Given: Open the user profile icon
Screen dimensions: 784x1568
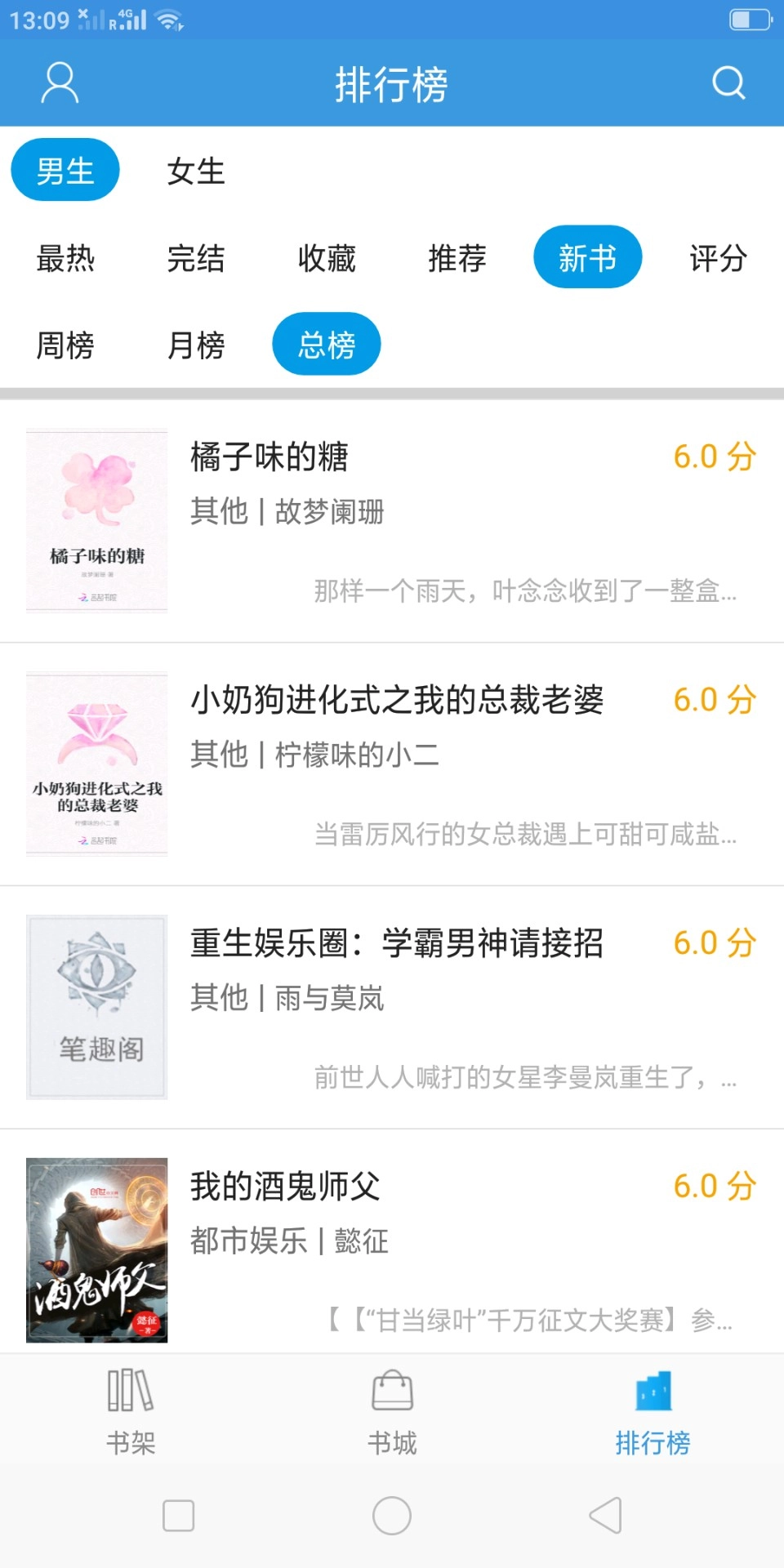Looking at the screenshot, I should click(56, 82).
